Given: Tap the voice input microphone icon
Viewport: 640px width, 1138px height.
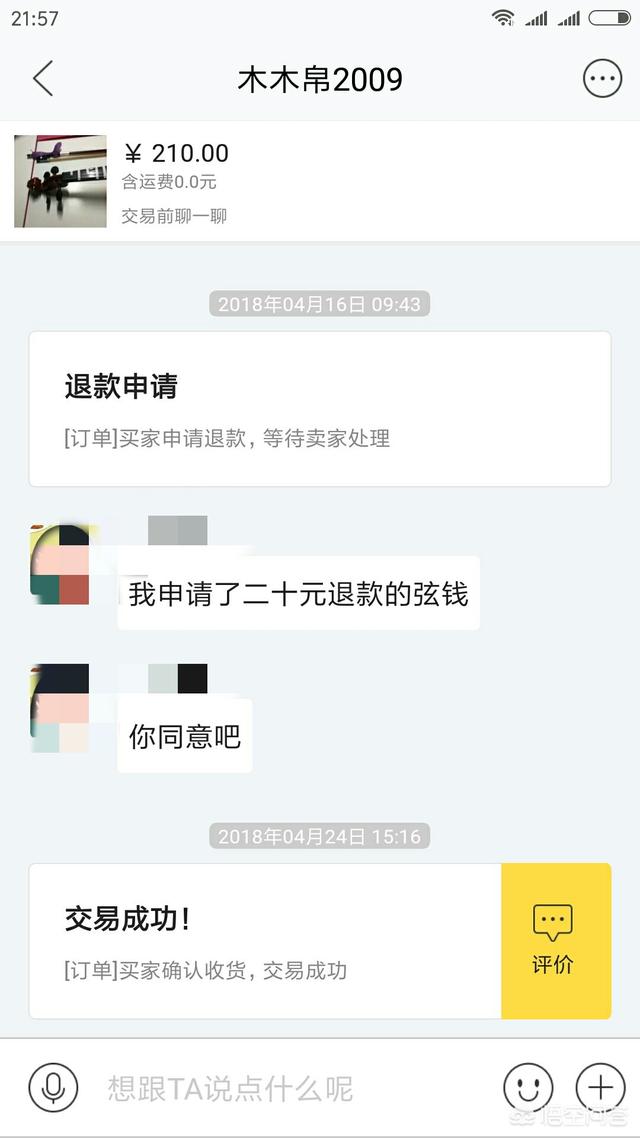Looking at the screenshot, I should pos(53,1088).
